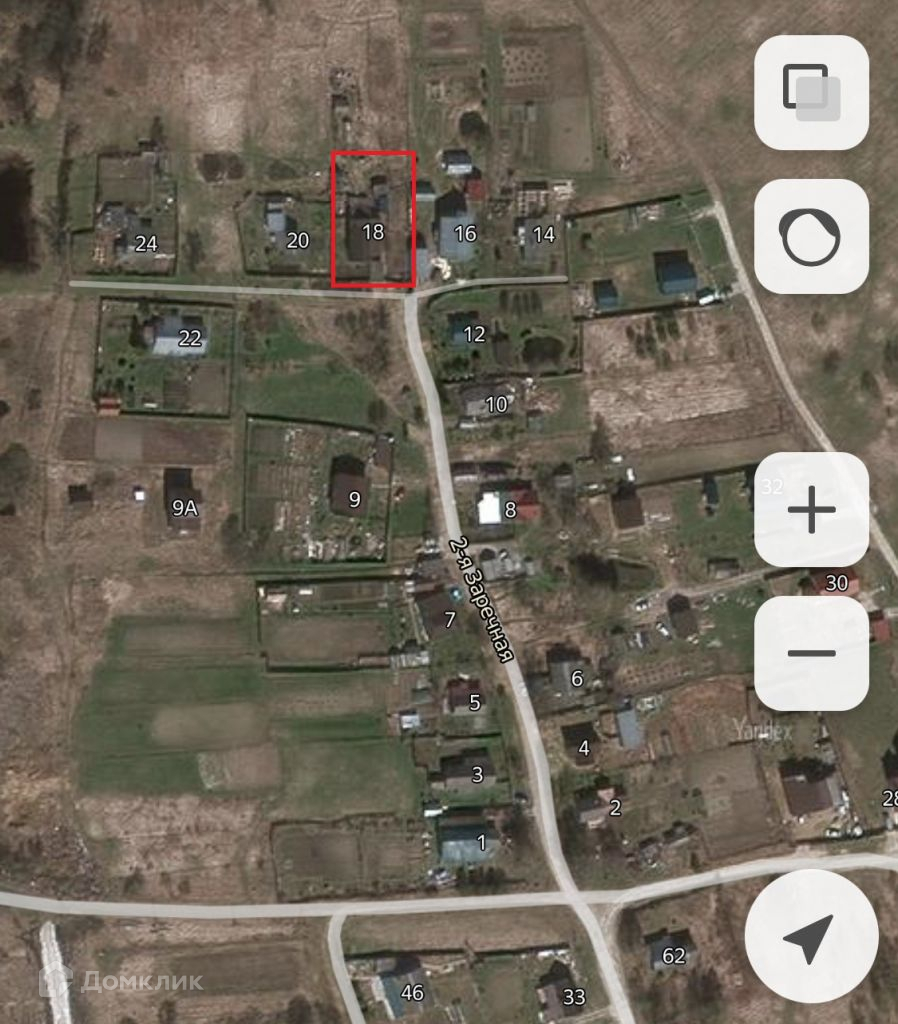Tap the round sticker-shaped map button

(811, 237)
